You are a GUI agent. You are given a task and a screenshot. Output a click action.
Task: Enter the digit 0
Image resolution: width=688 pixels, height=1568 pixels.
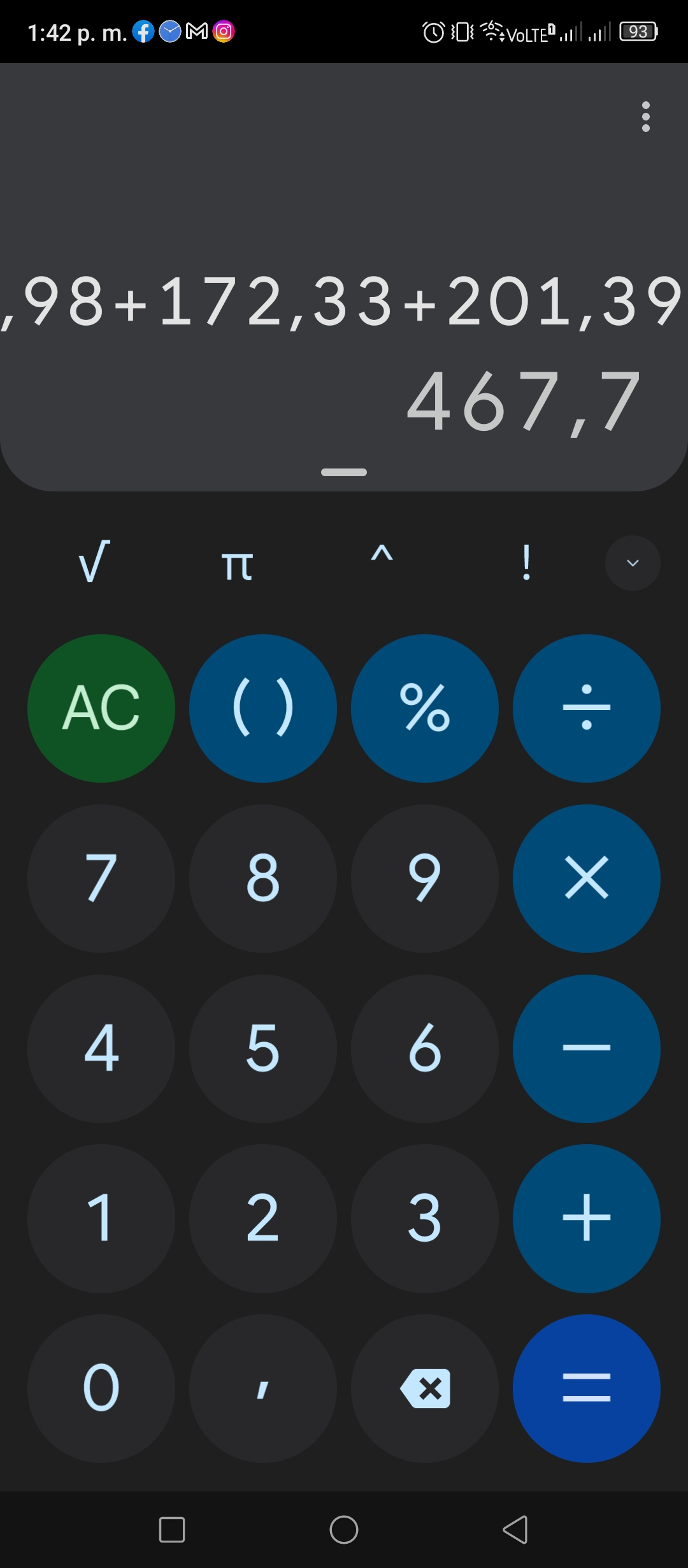[101, 1388]
